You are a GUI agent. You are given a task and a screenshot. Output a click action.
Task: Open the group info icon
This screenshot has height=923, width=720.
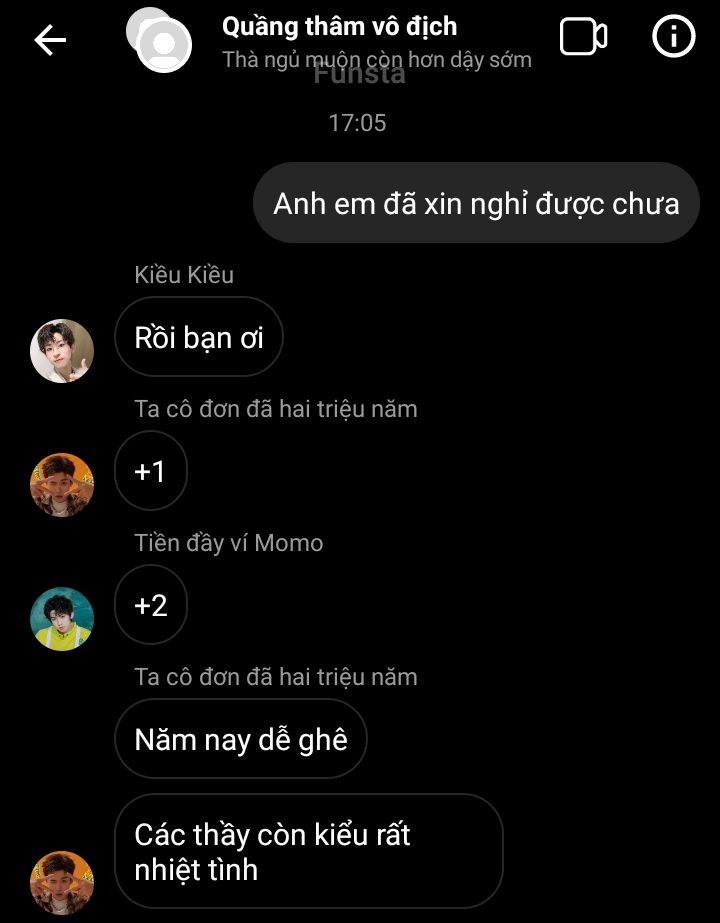pyautogui.click(x=673, y=38)
